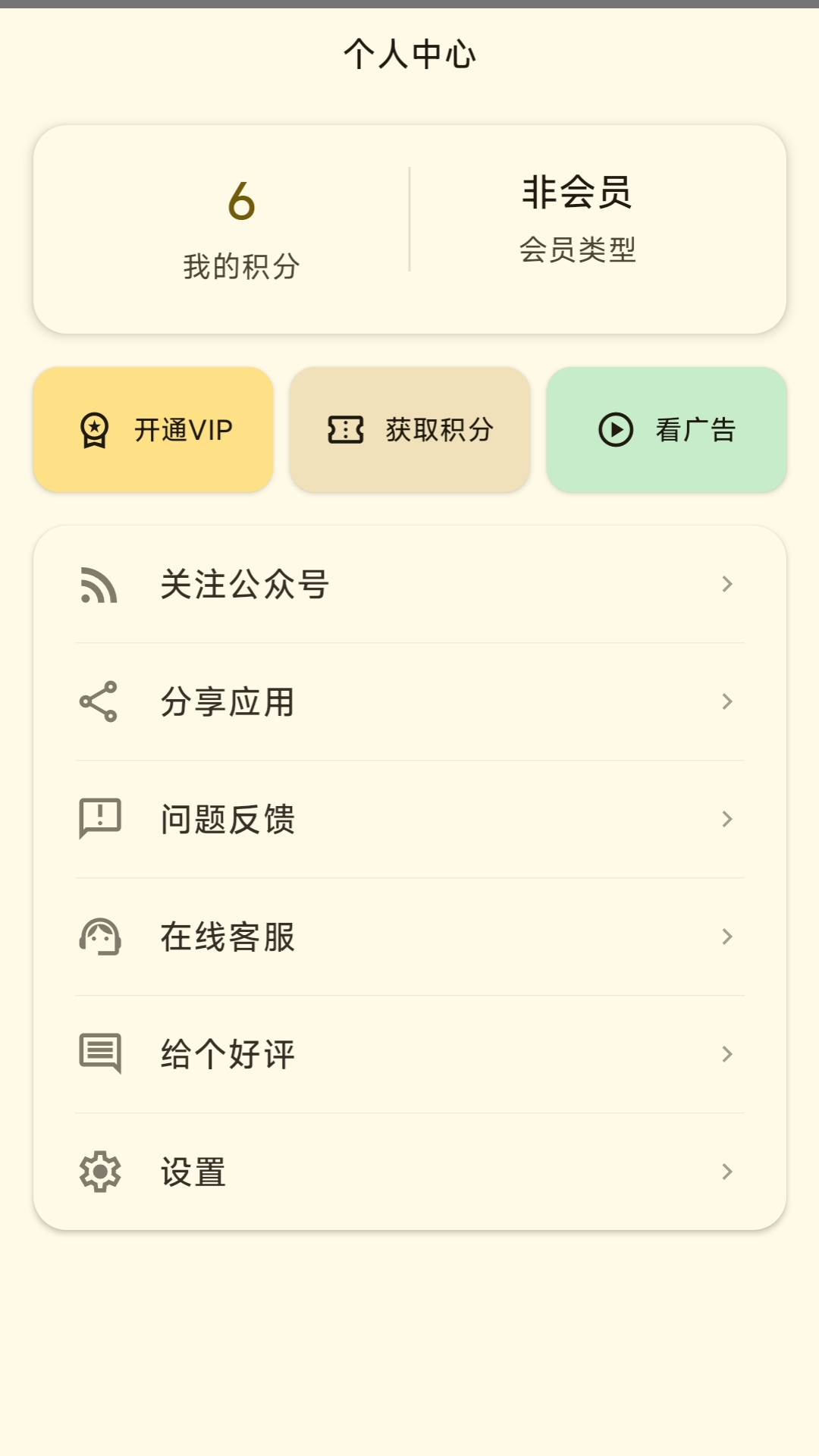This screenshot has height=1456, width=819.
Task: Click the play icon on 看广告 button
Action: point(615,429)
